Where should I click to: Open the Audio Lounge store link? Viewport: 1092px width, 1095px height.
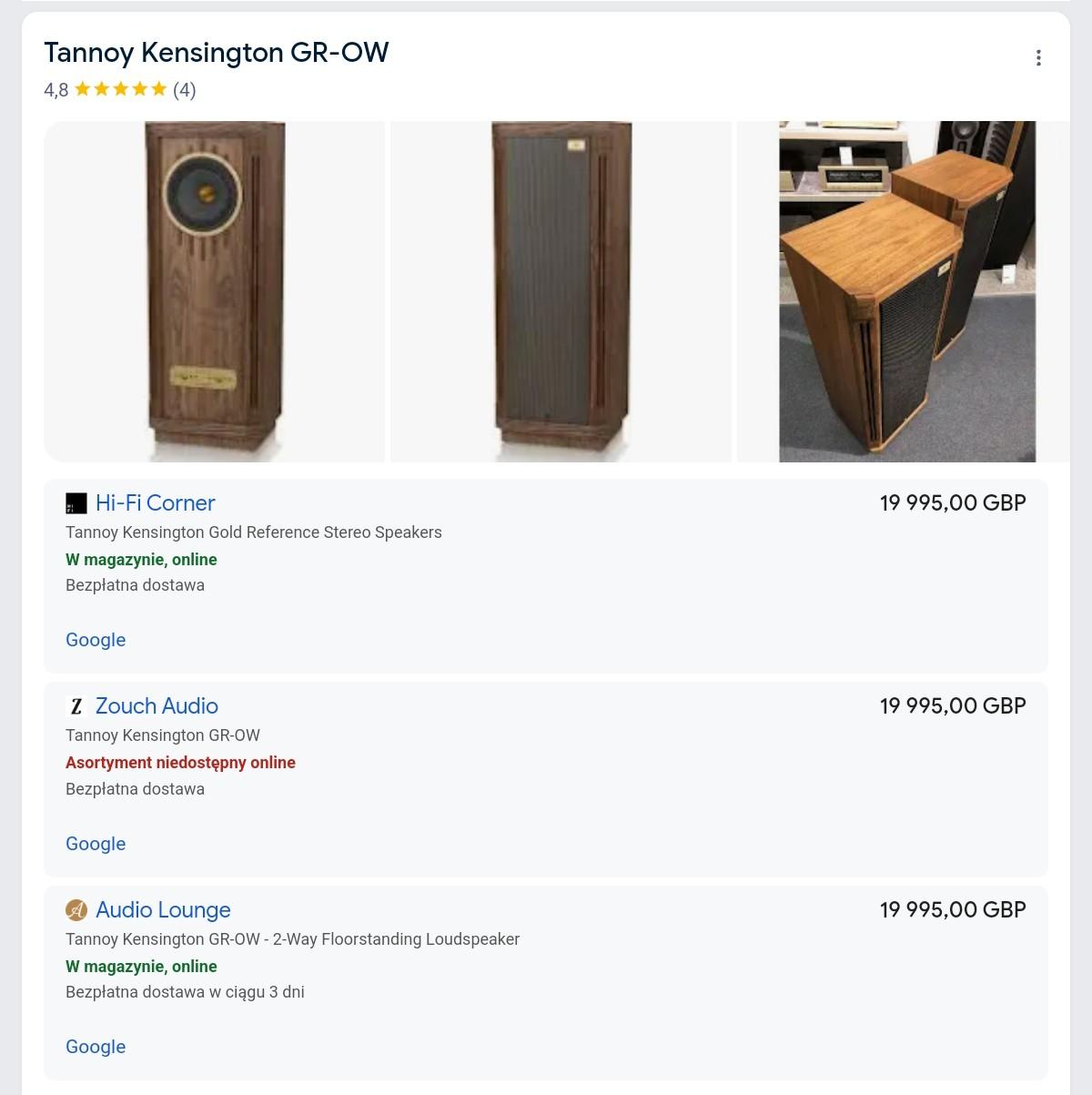163,910
